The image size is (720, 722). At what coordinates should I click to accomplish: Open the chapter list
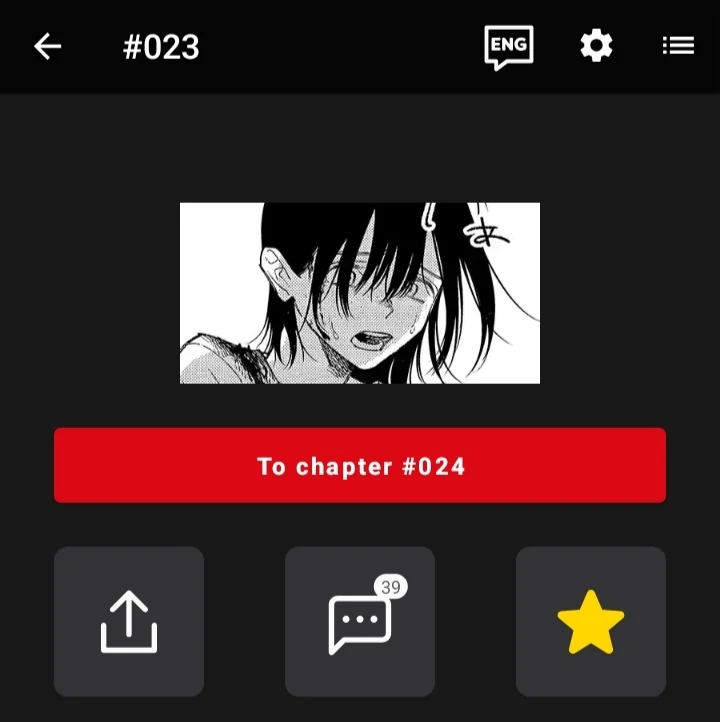(x=678, y=46)
